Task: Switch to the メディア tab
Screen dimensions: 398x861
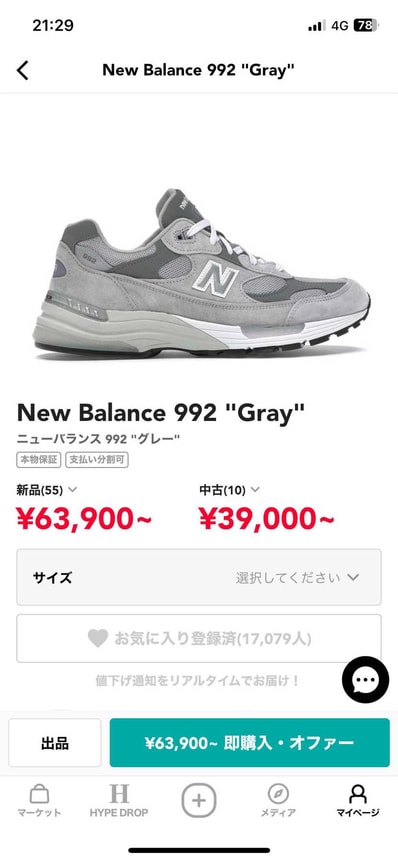Action: click(x=278, y=801)
